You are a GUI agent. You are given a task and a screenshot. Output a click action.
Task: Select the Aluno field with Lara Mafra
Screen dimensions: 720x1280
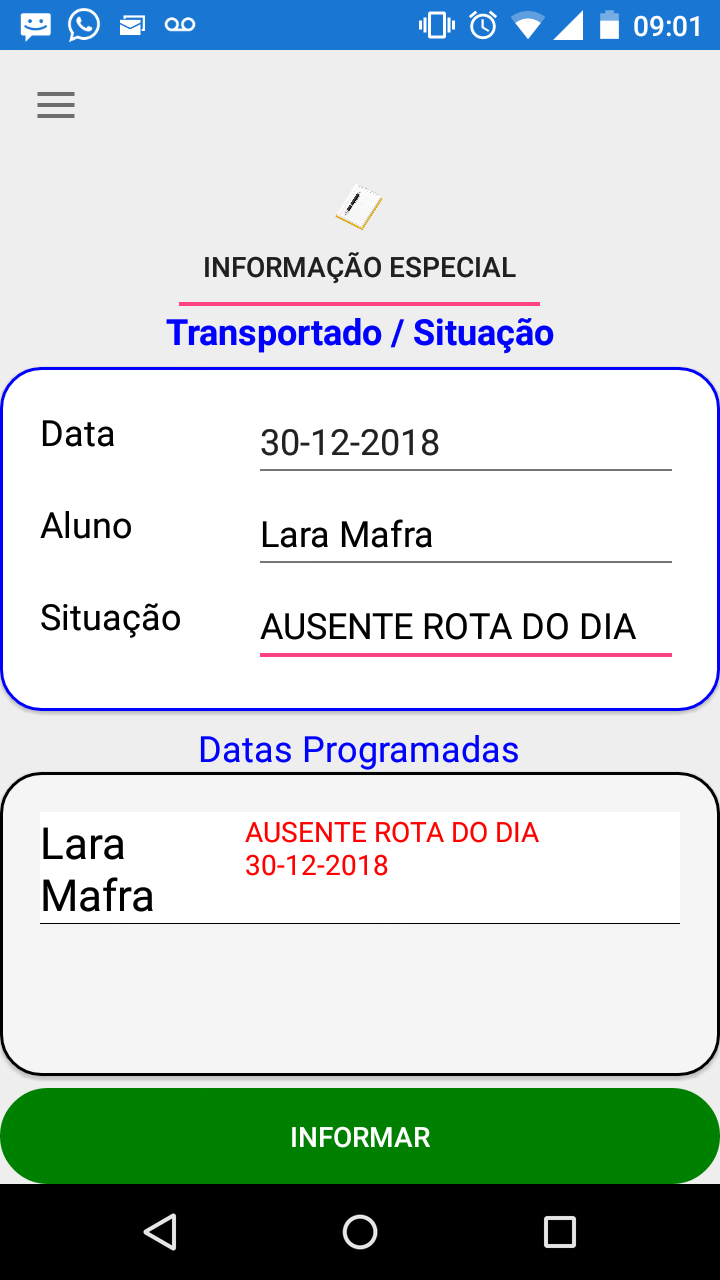pyautogui.click(x=465, y=534)
